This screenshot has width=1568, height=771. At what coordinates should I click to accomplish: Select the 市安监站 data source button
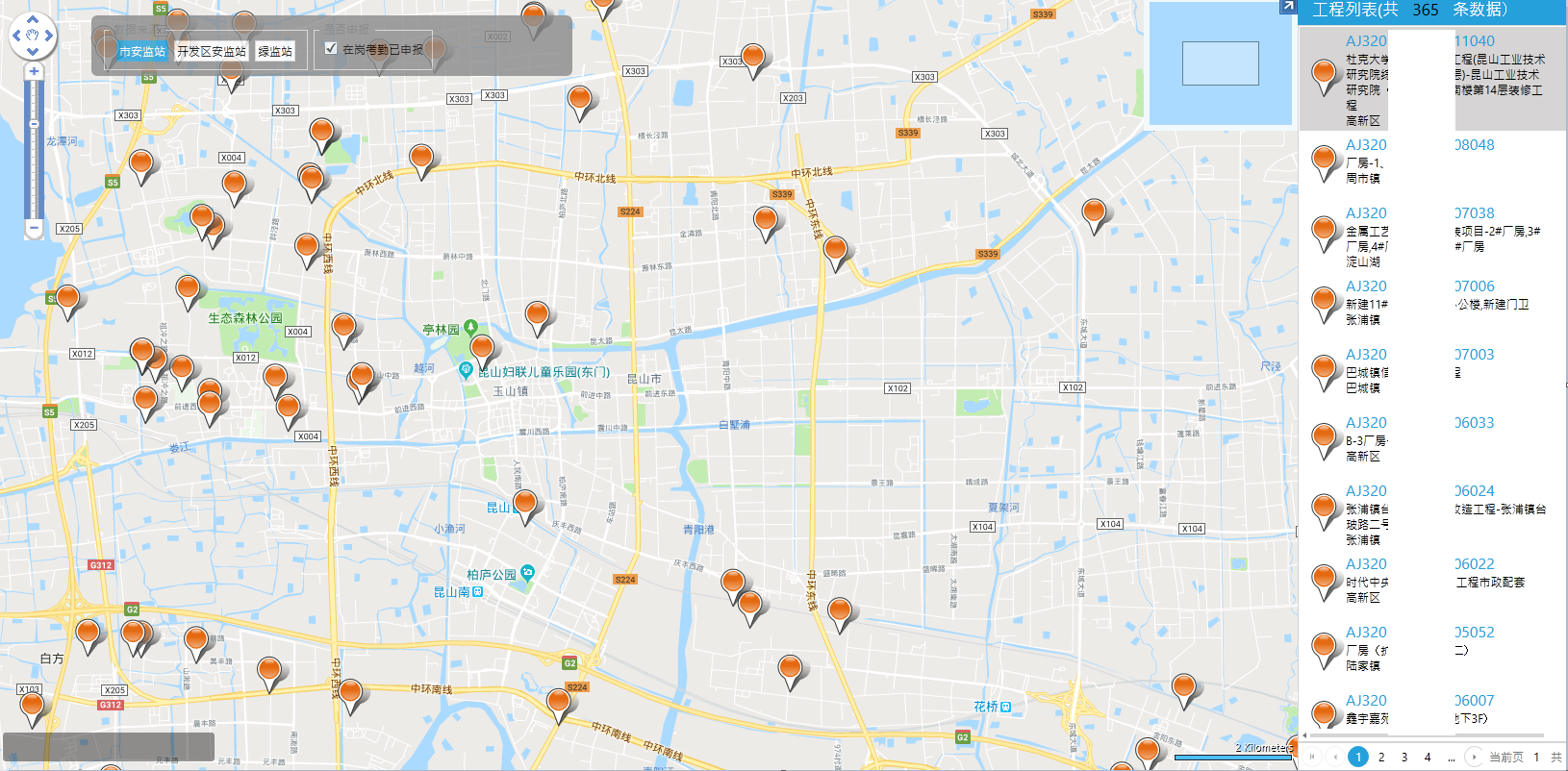(x=142, y=52)
